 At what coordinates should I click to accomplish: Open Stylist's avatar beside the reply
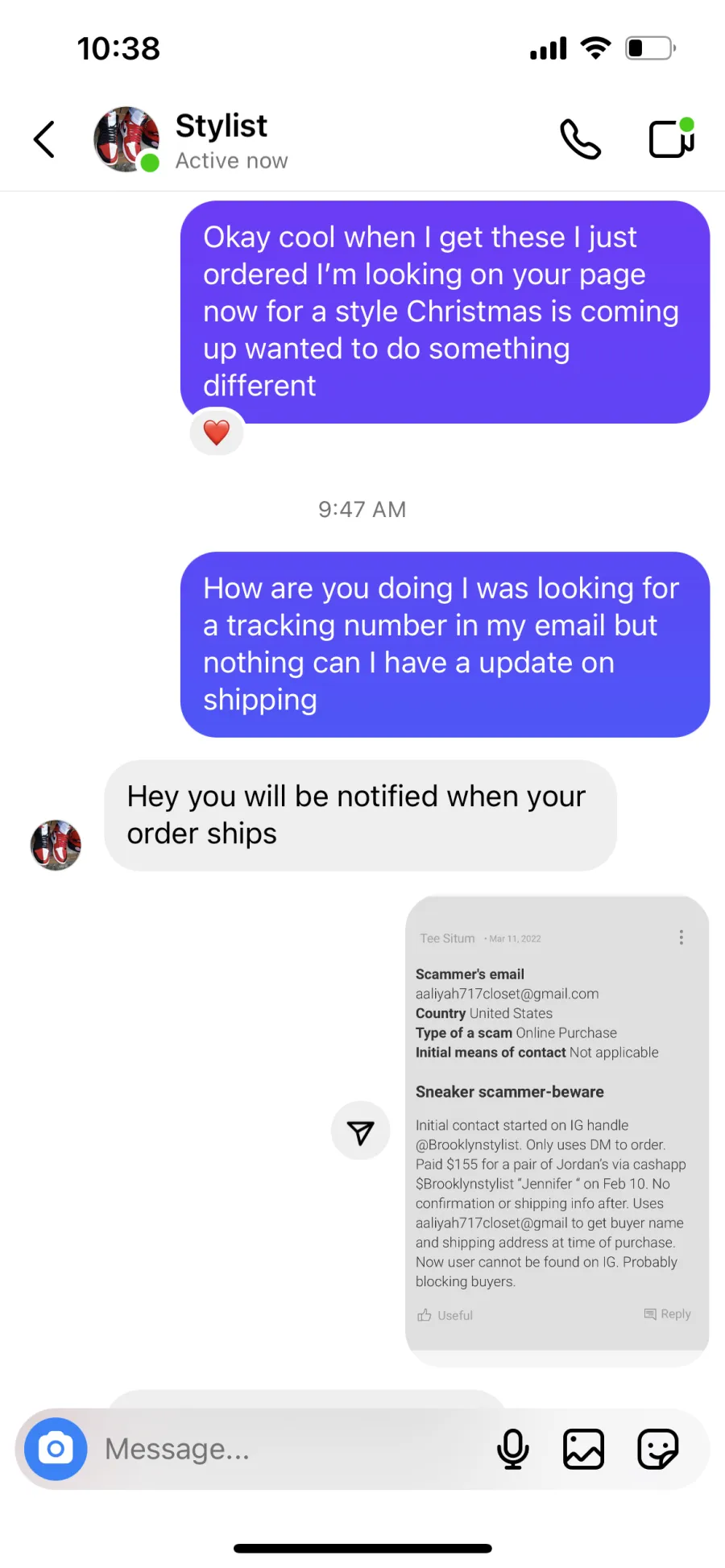56,845
